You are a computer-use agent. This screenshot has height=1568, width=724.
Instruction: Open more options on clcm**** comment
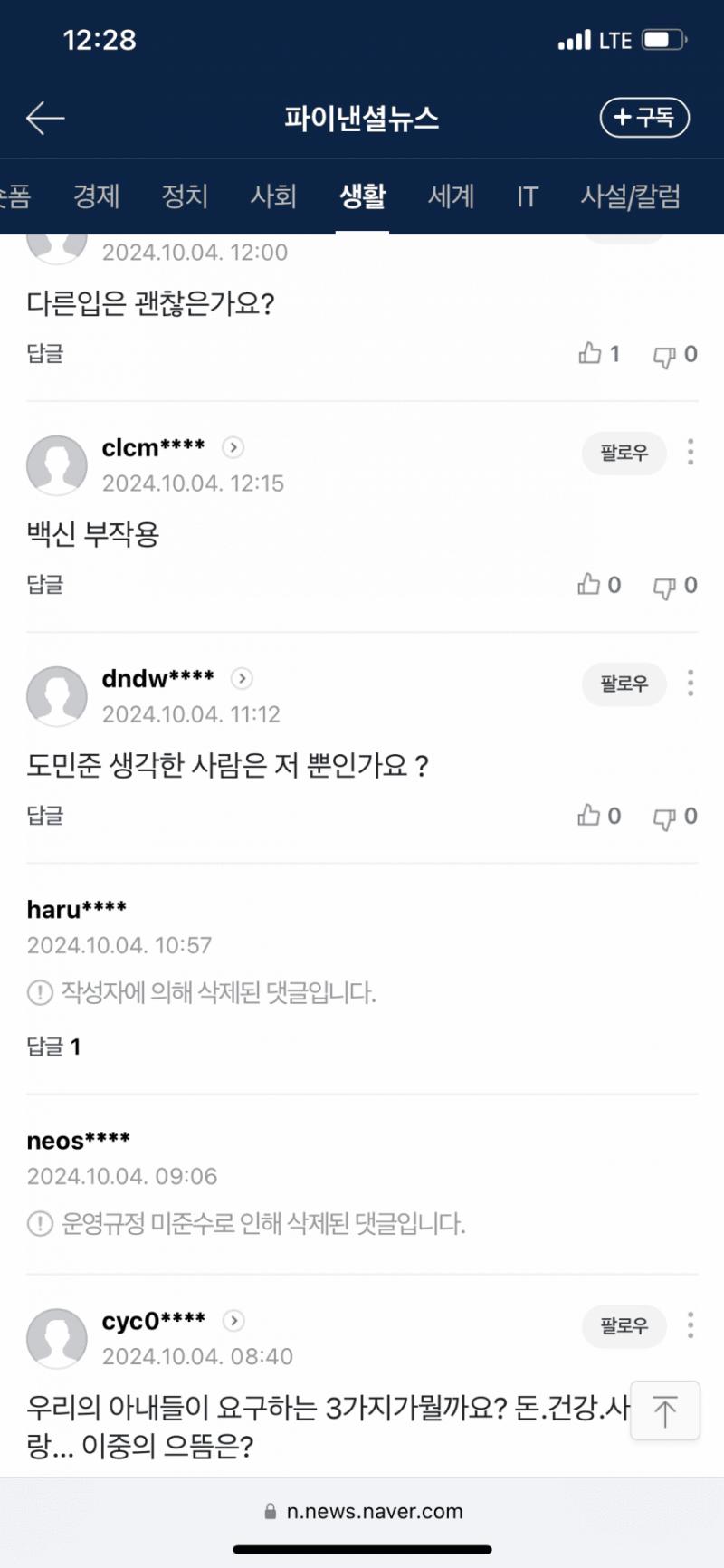click(691, 453)
